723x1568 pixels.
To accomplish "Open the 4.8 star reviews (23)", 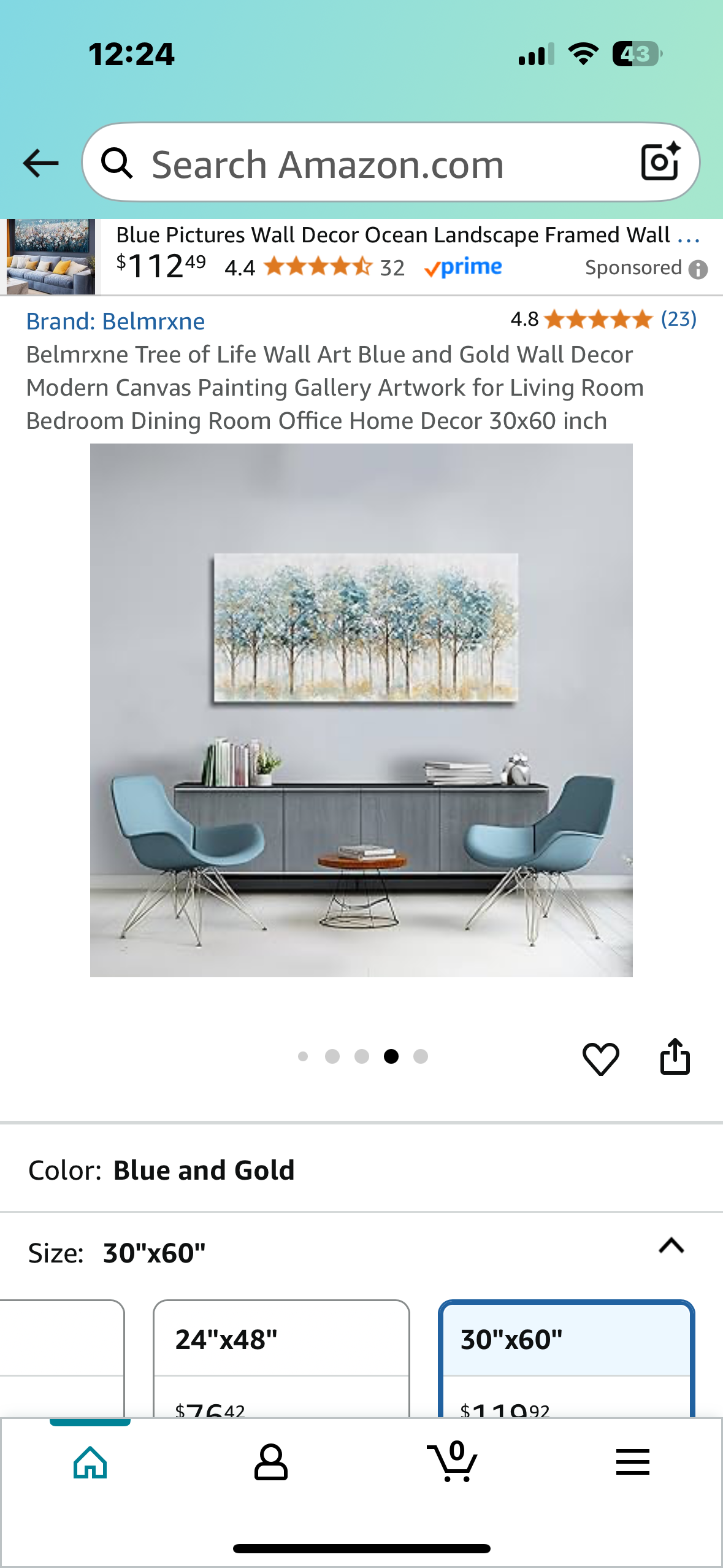I will point(603,320).
